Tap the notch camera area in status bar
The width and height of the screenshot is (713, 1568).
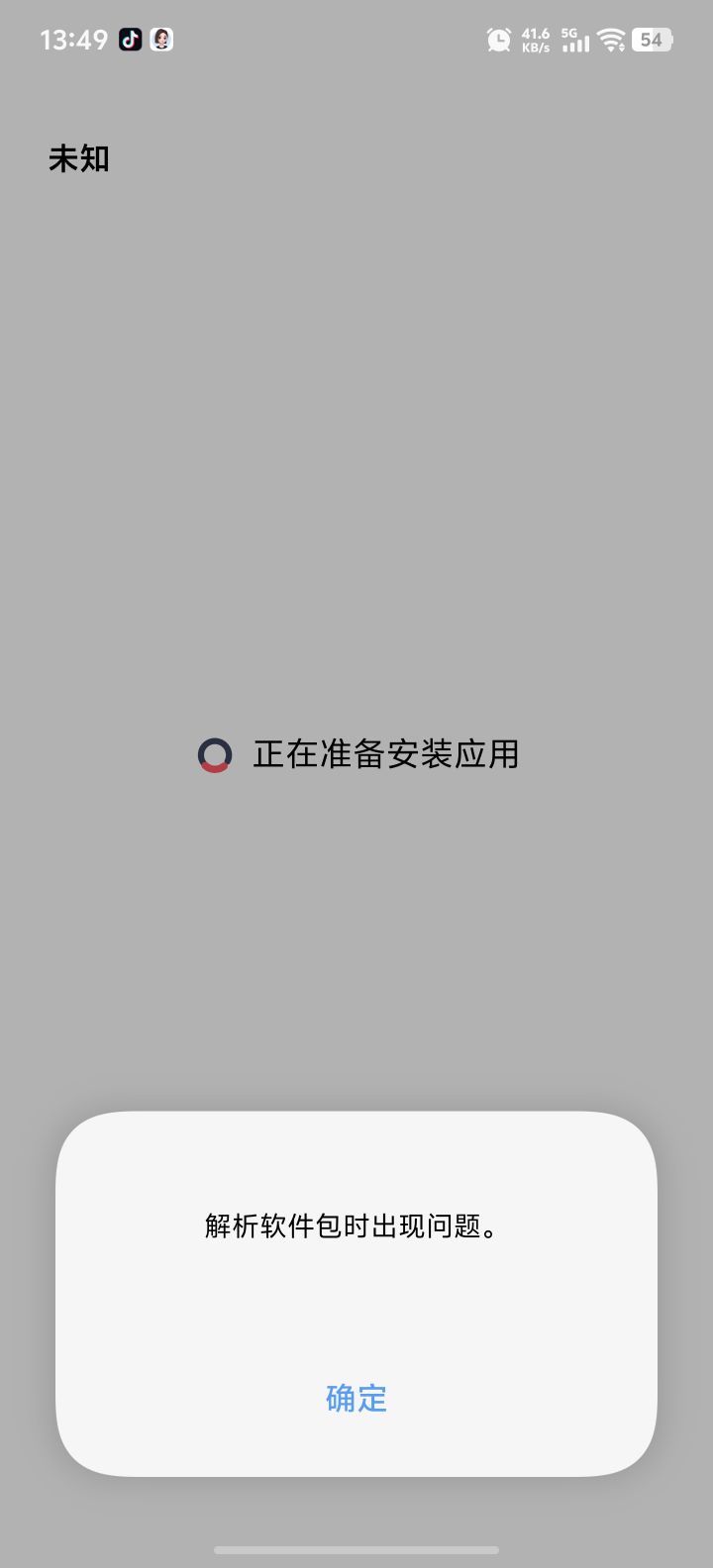click(x=356, y=40)
